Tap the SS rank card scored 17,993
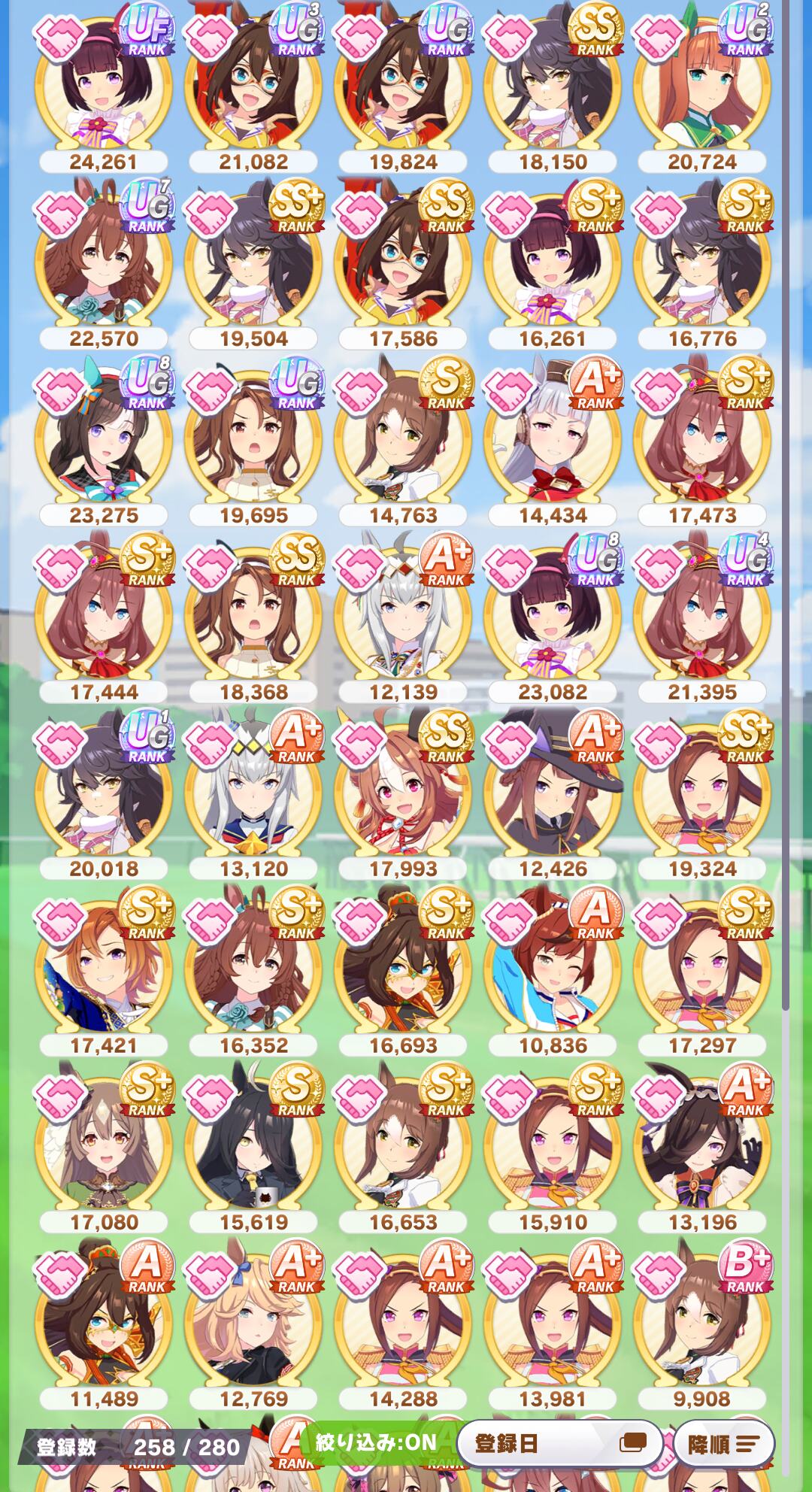The image size is (812, 1492). [404, 793]
